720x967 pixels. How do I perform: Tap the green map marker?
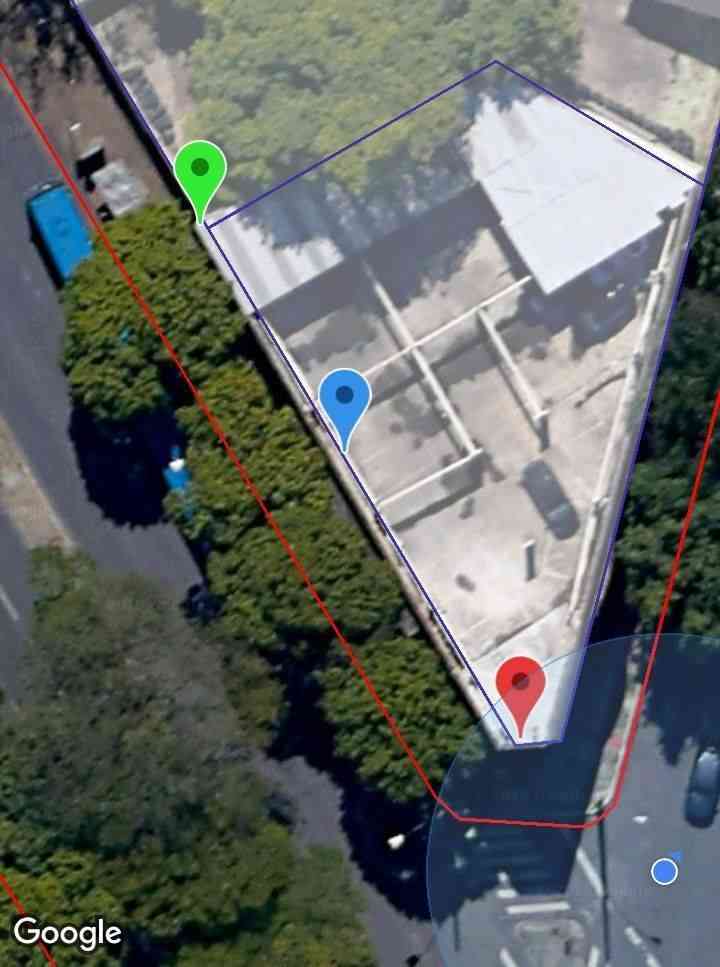(201, 172)
